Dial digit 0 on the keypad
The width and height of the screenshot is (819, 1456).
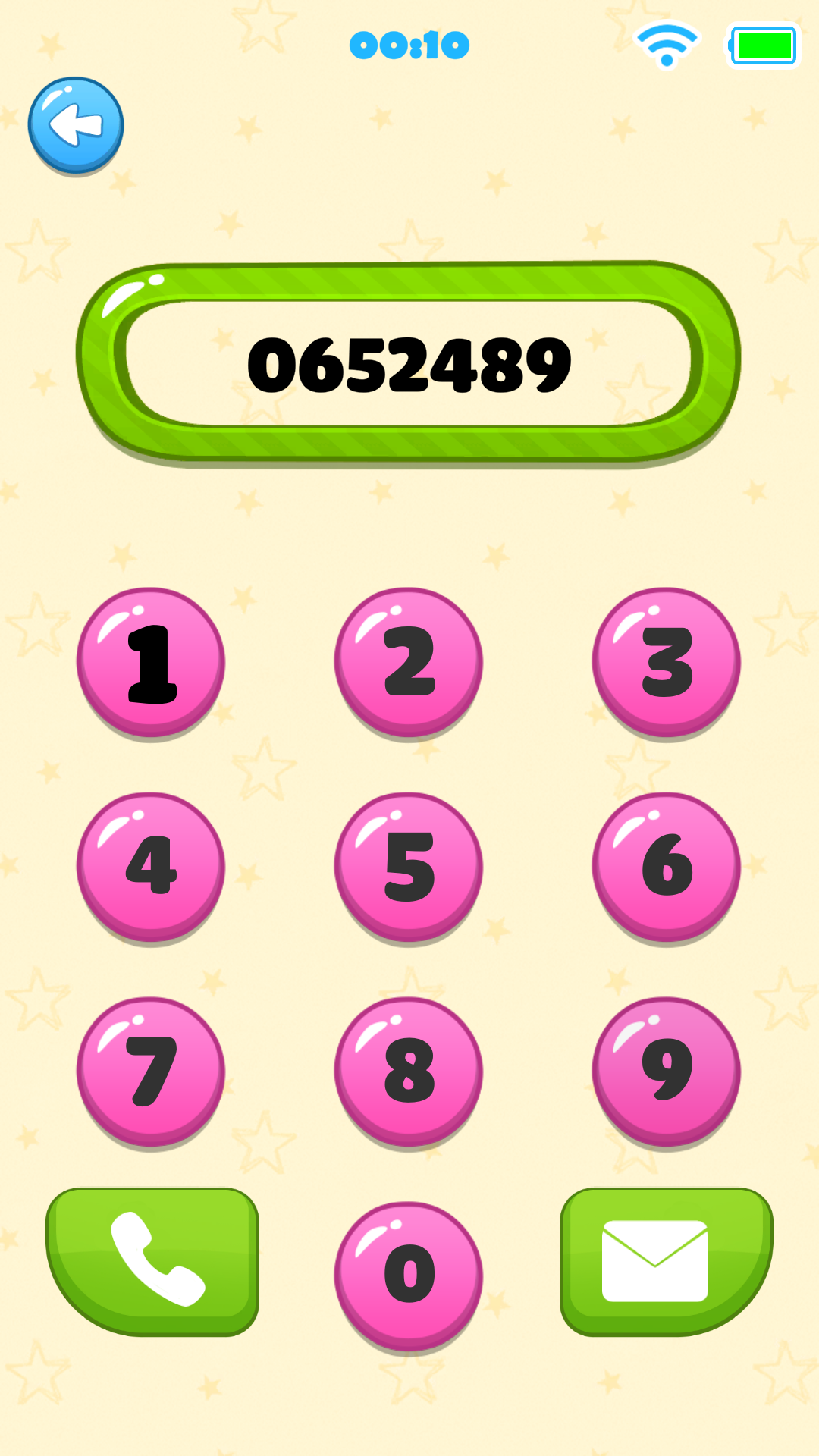coord(409,1276)
